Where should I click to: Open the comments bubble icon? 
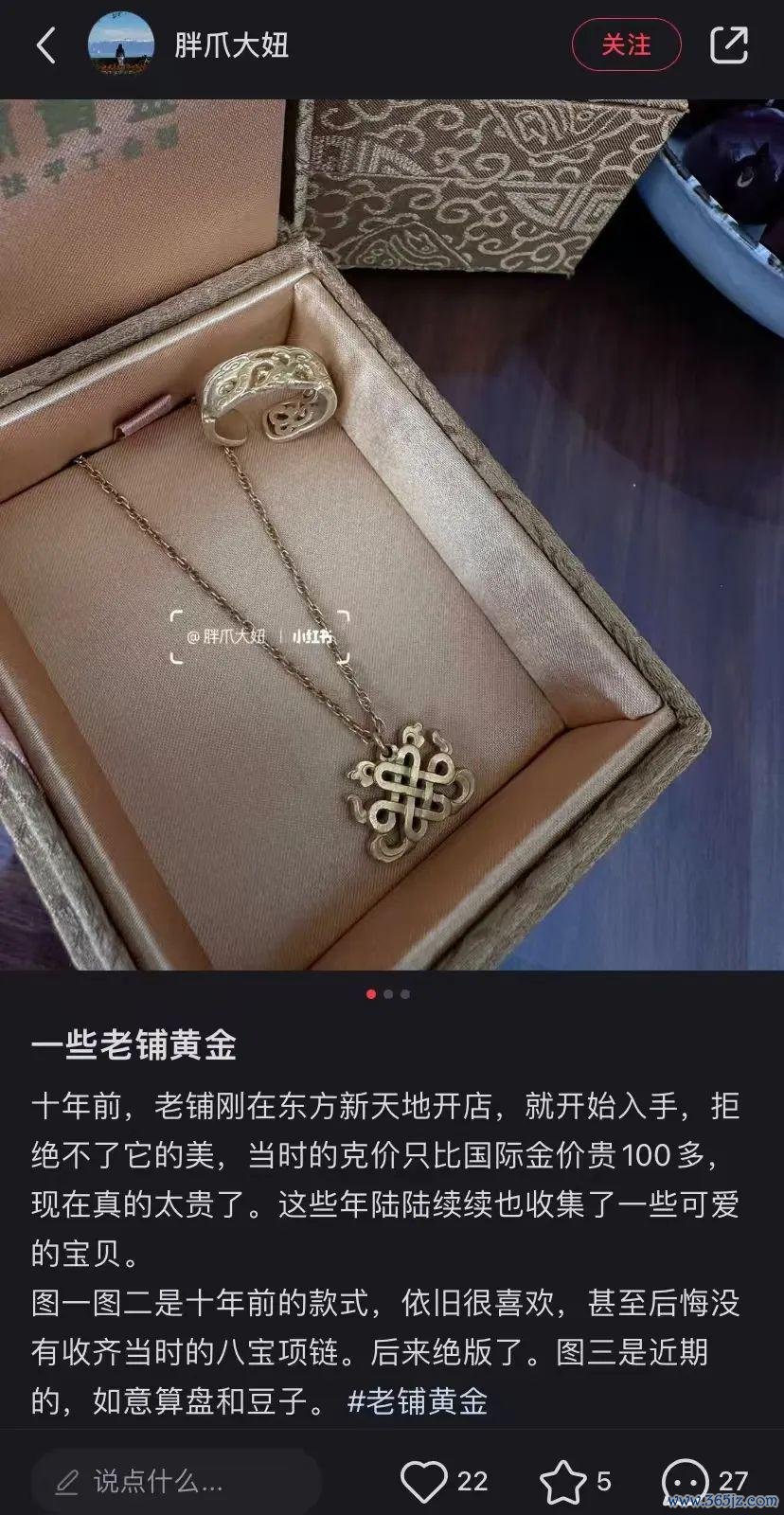point(684,1481)
